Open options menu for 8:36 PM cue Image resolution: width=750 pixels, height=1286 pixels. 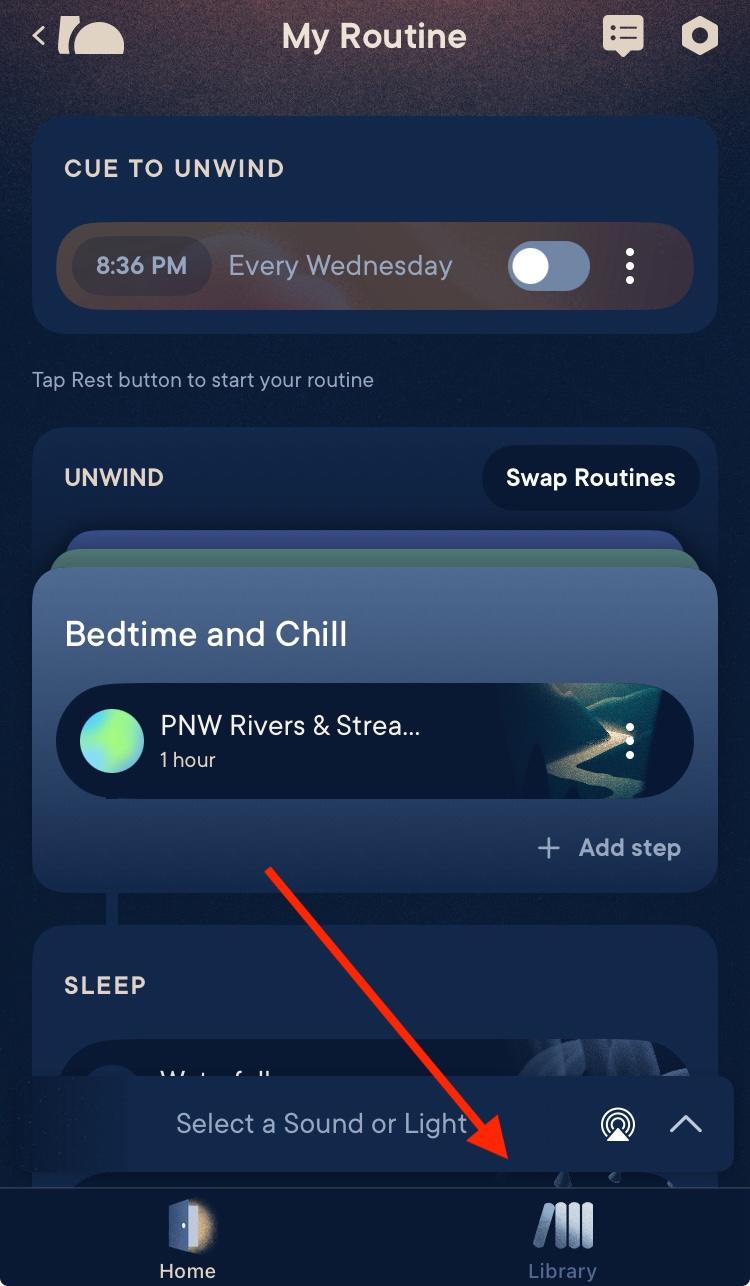630,266
